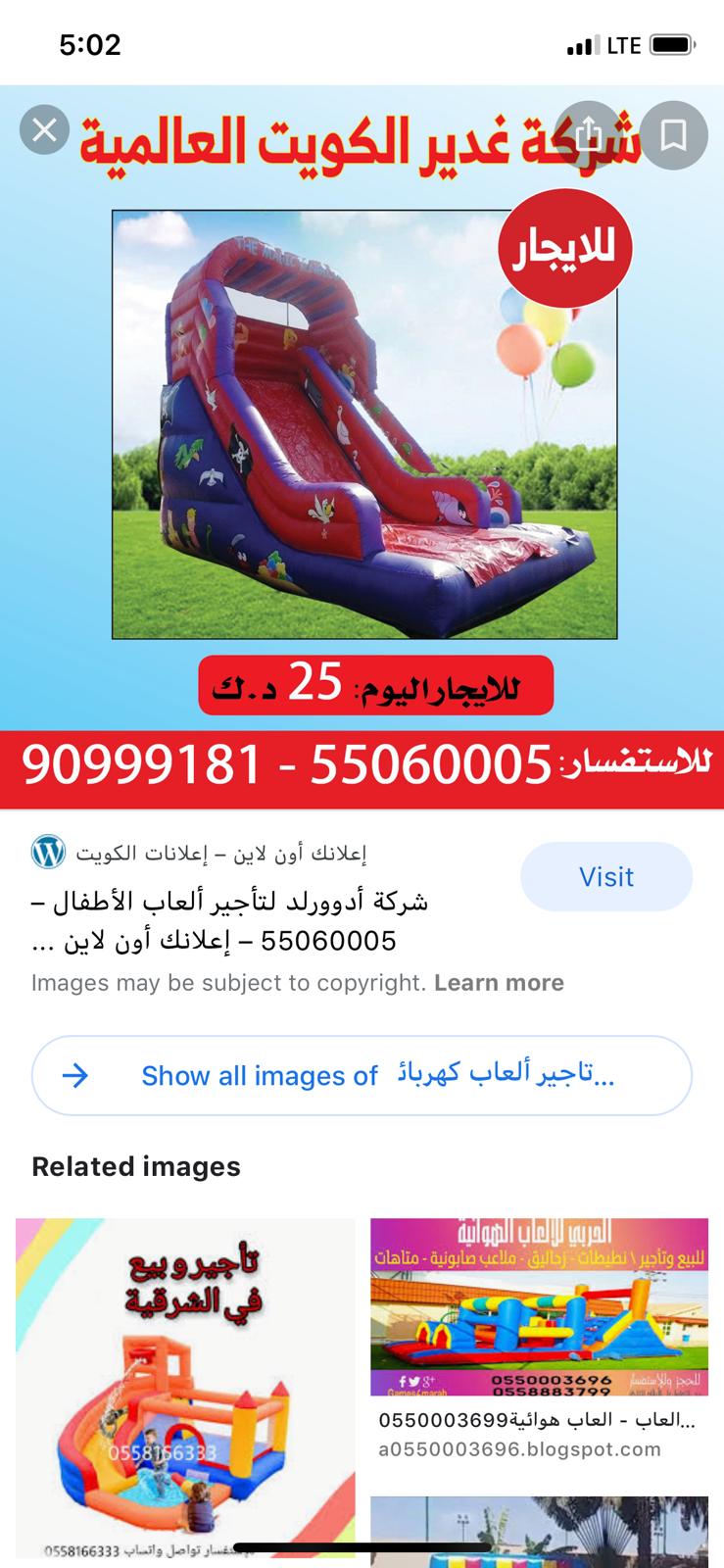Share this image

[x=590, y=132]
